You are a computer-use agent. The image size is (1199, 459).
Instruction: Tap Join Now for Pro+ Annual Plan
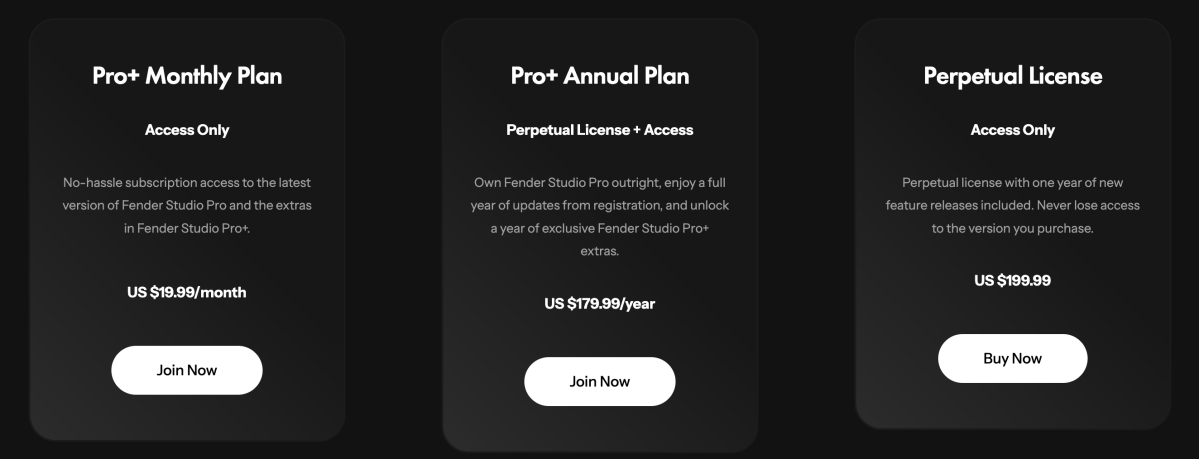coord(599,381)
